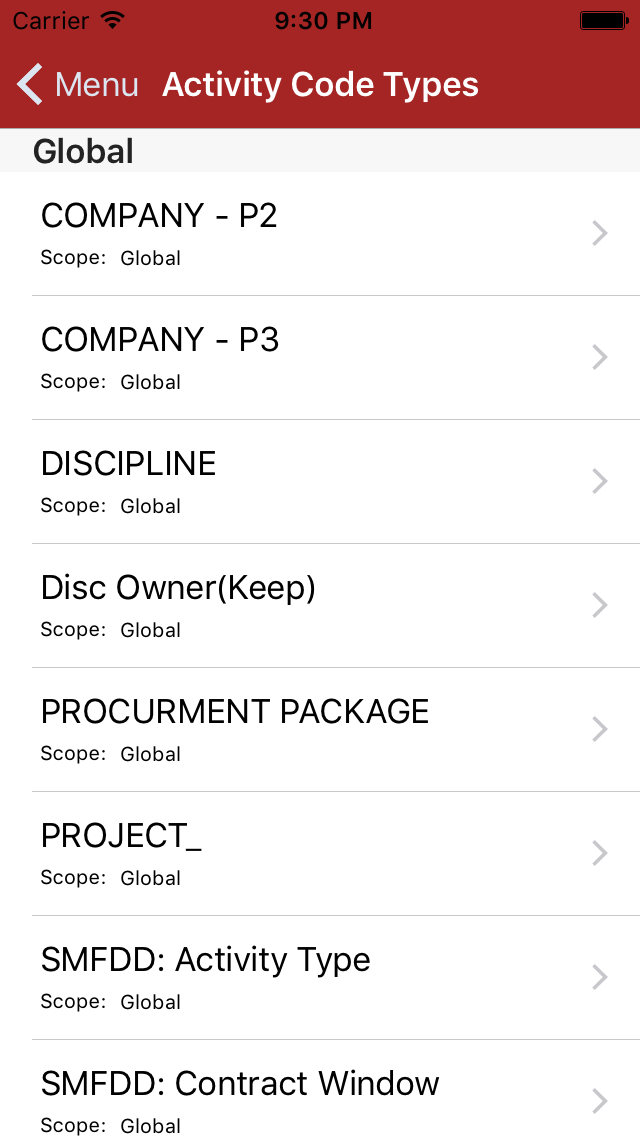Open the COMPANY - P2 code type
The image size is (640, 1136).
(320, 234)
